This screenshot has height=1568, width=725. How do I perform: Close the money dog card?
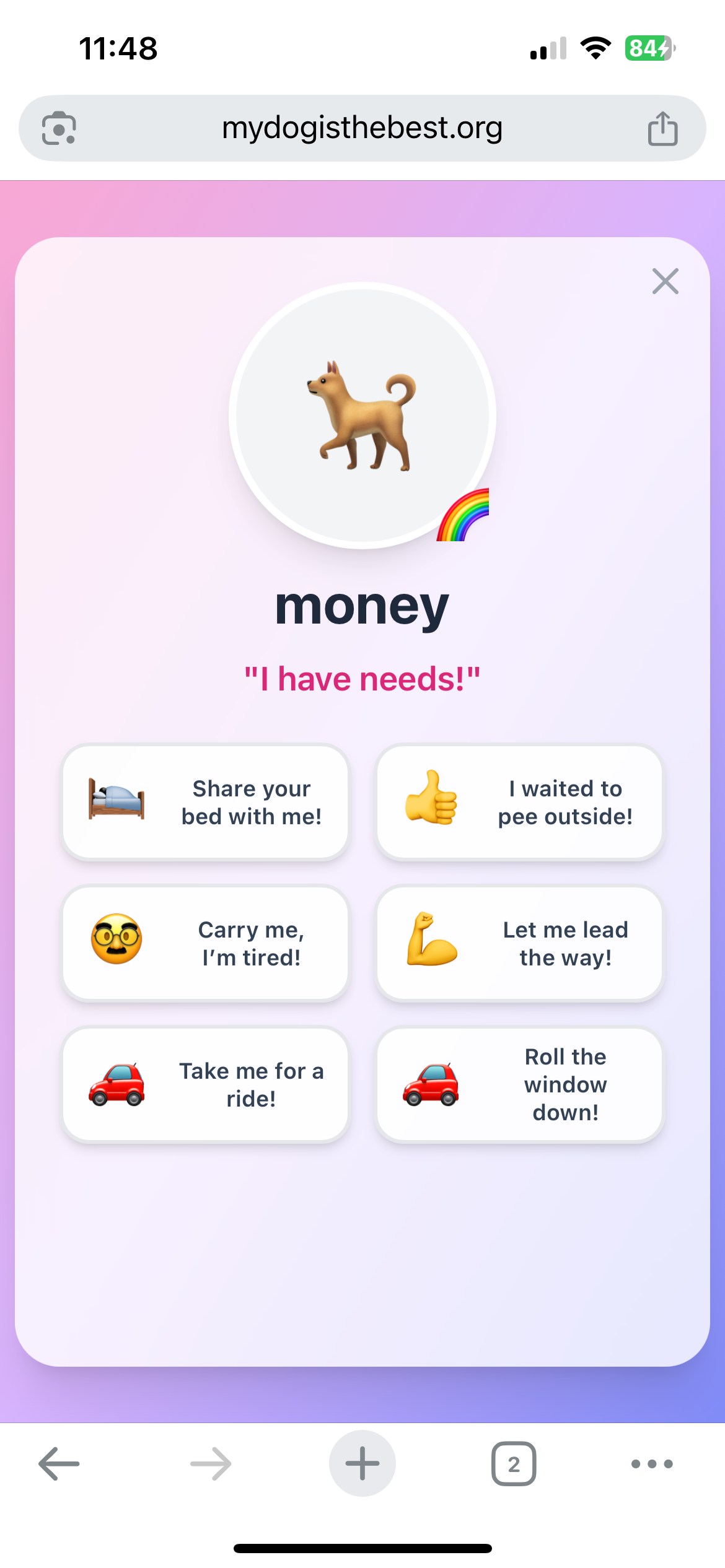click(x=665, y=281)
